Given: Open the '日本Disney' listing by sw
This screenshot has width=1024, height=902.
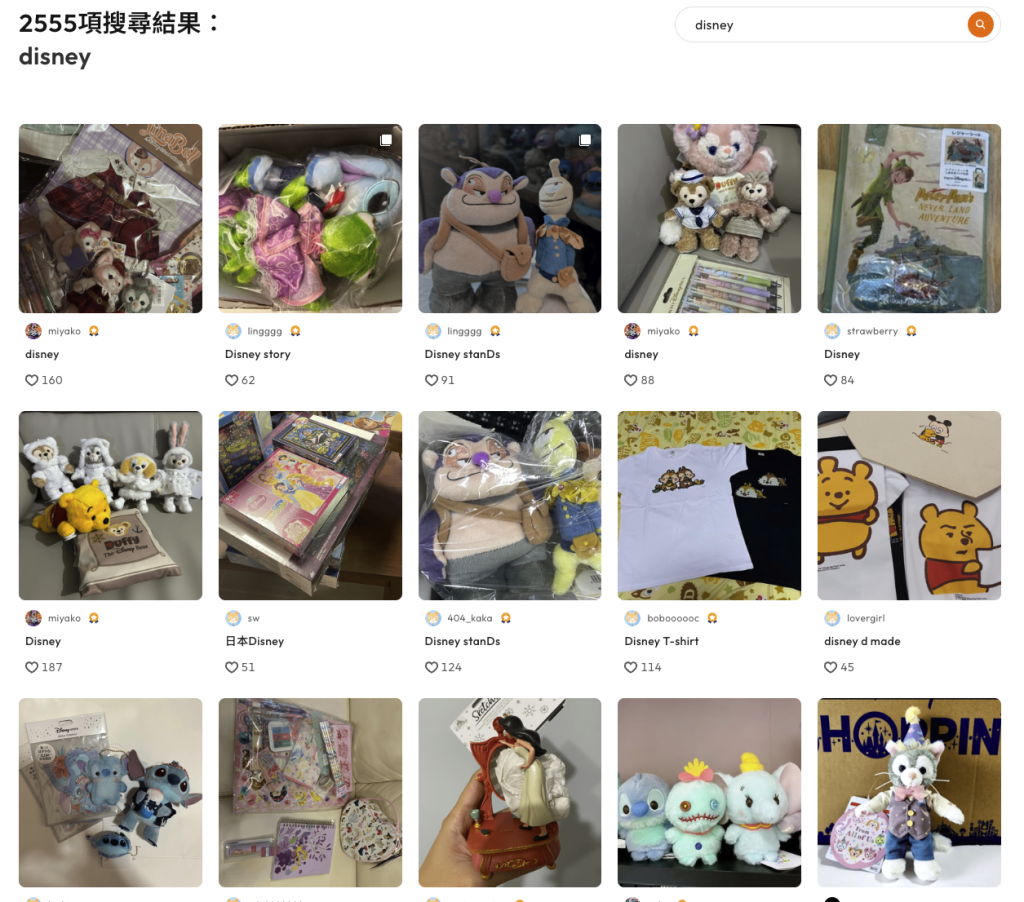Looking at the screenshot, I should click(x=310, y=505).
